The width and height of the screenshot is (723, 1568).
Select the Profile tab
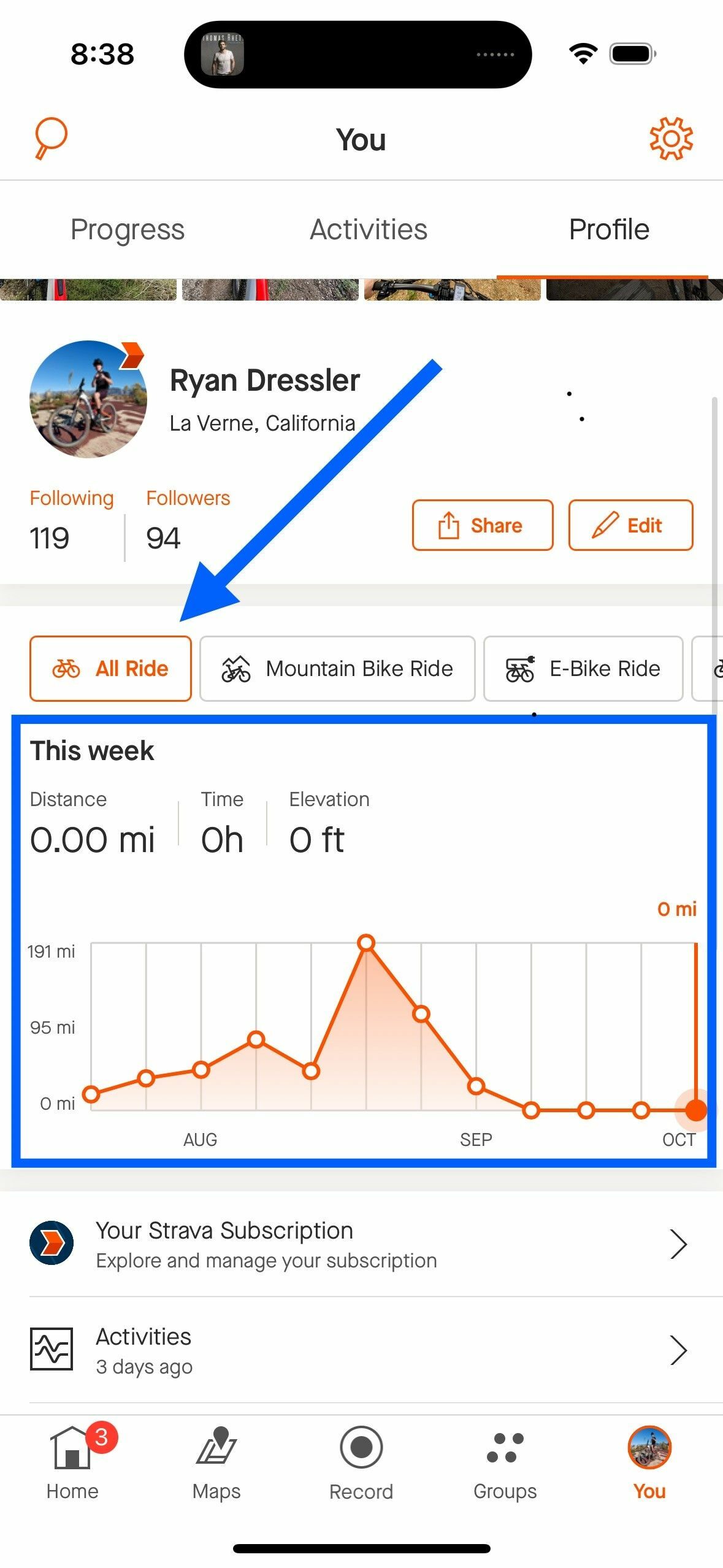click(x=609, y=229)
